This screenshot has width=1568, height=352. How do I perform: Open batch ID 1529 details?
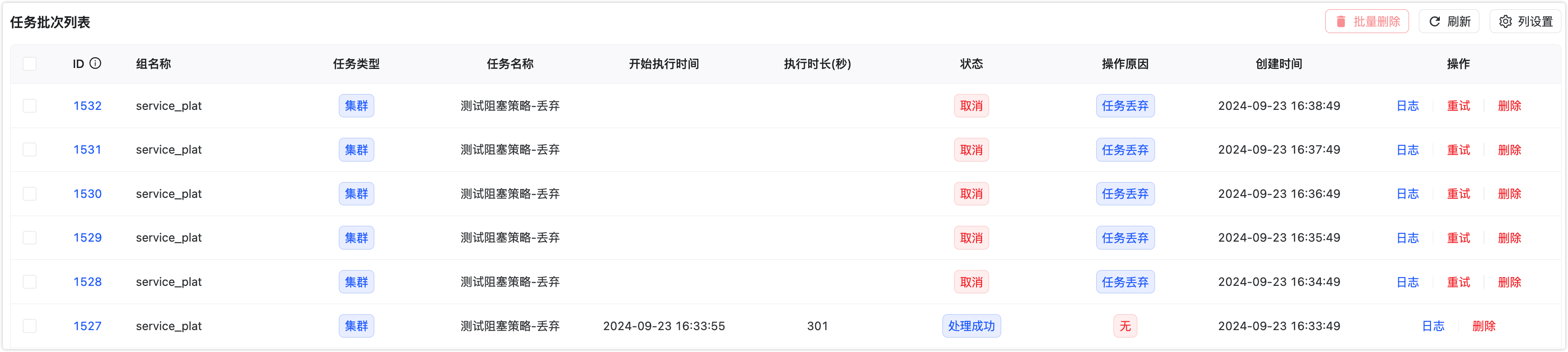pyautogui.click(x=87, y=238)
